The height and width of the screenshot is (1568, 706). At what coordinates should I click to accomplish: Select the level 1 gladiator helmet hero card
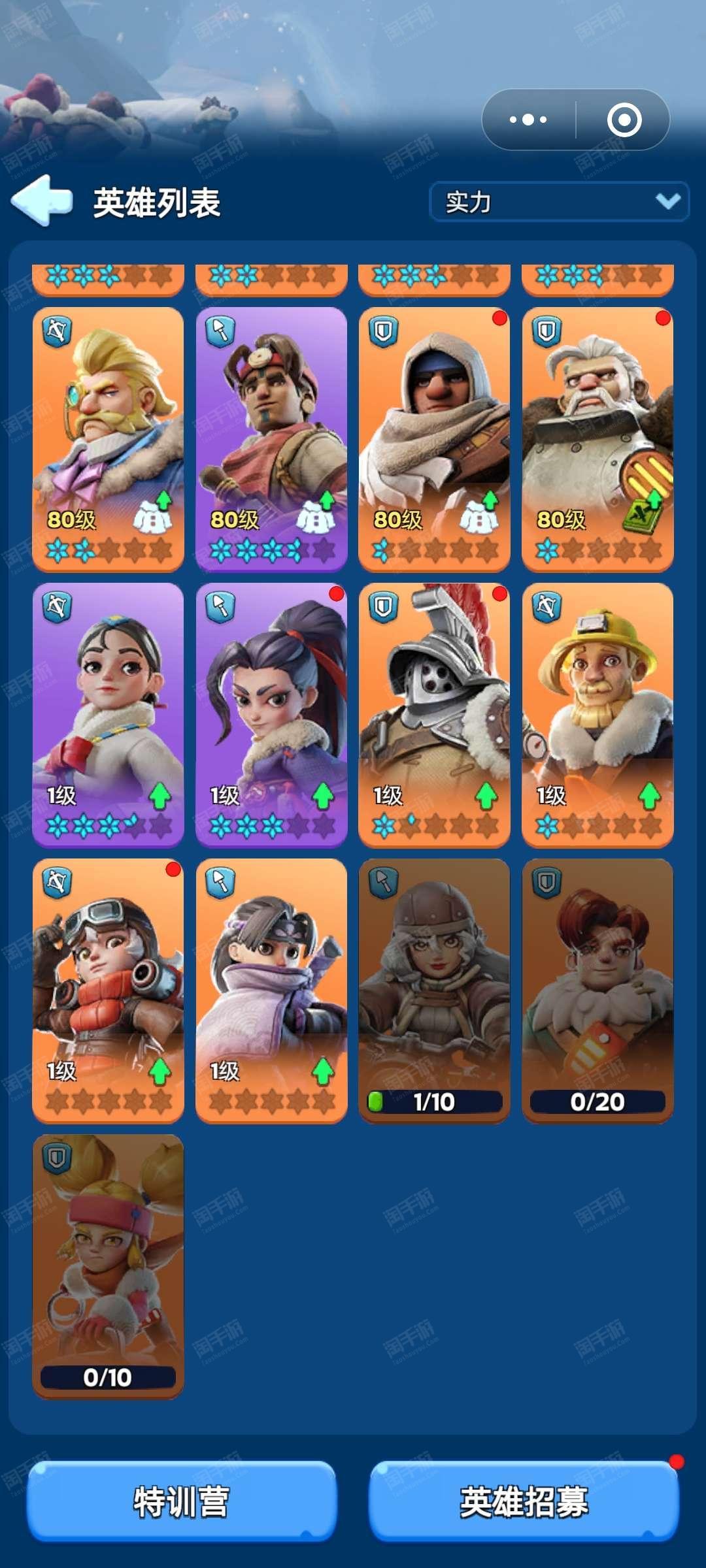click(434, 715)
